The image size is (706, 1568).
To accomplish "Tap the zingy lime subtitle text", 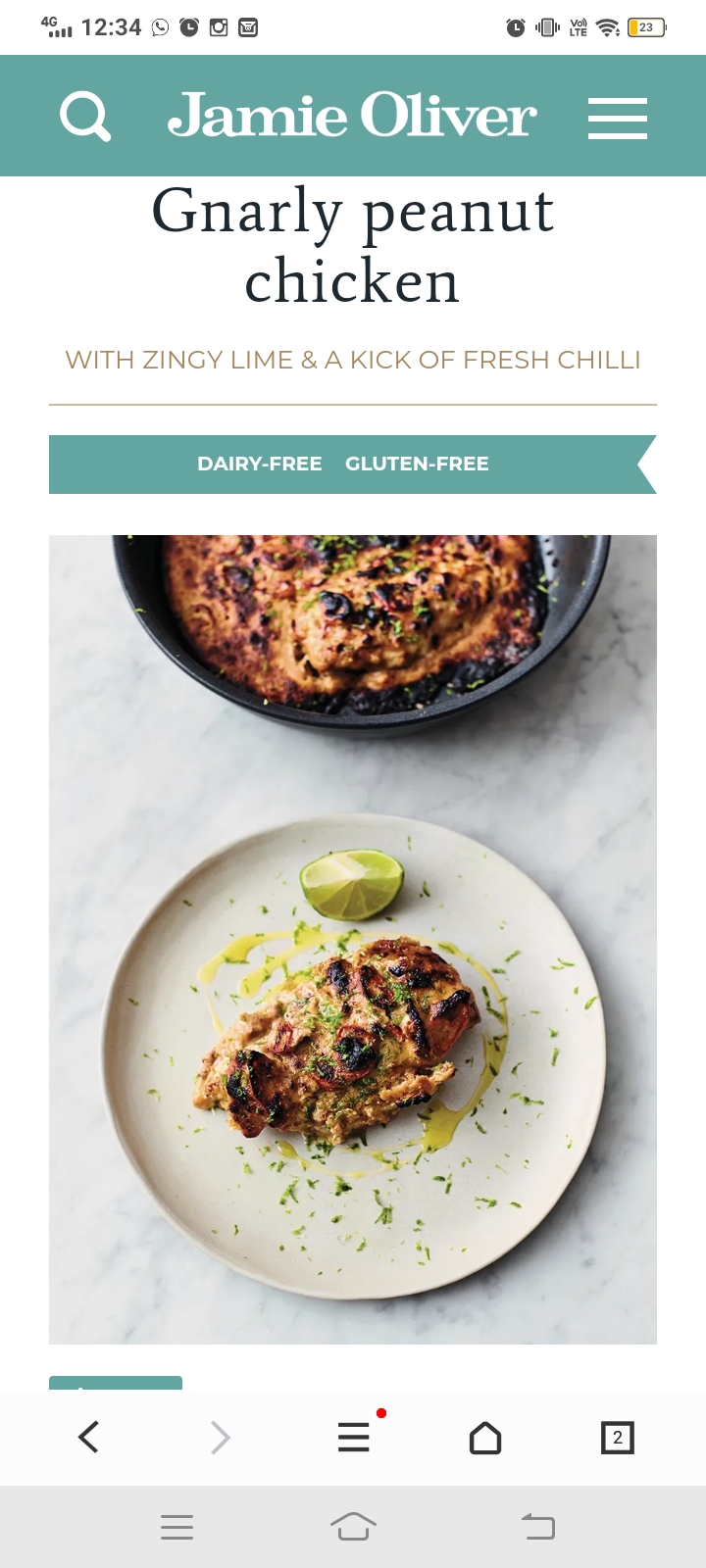I will click(353, 360).
